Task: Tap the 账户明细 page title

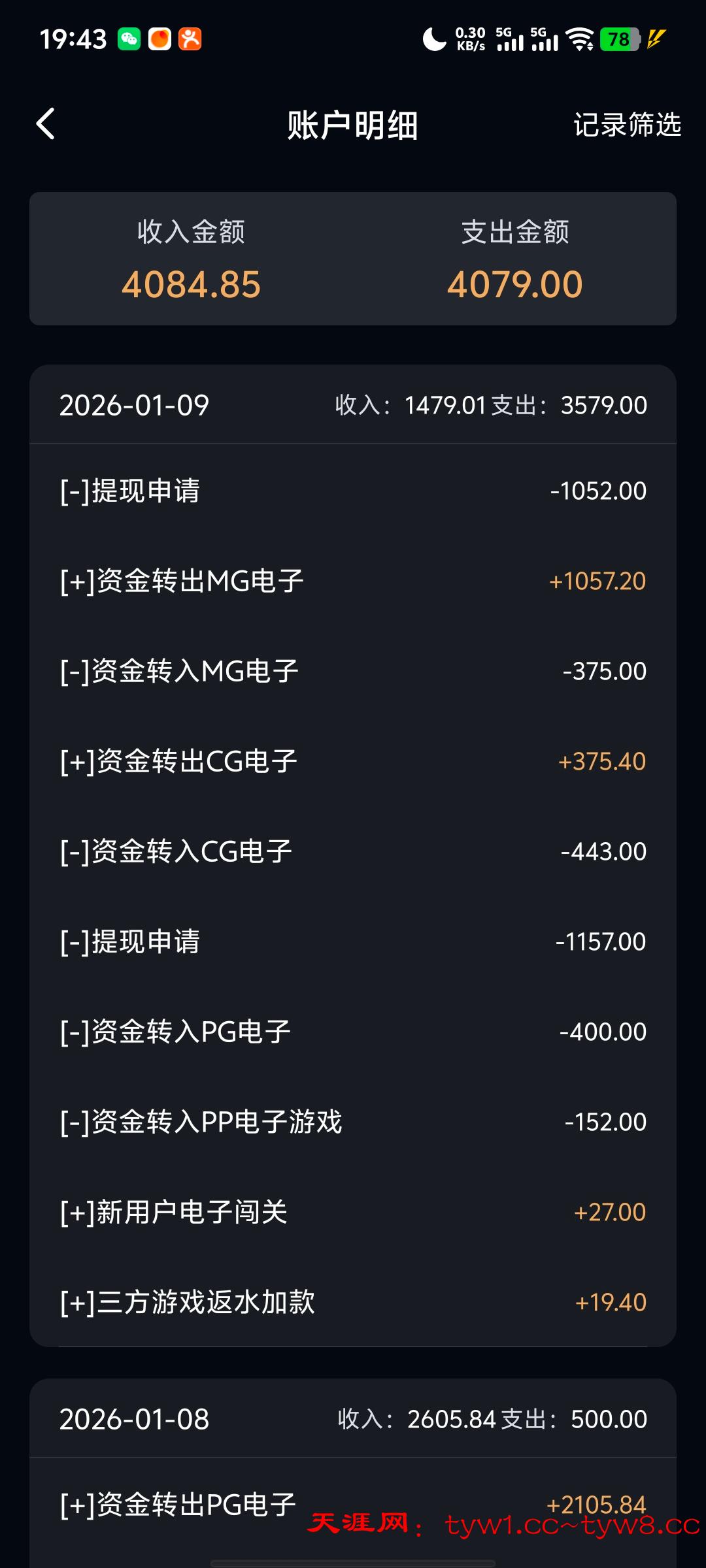Action: pos(353,125)
